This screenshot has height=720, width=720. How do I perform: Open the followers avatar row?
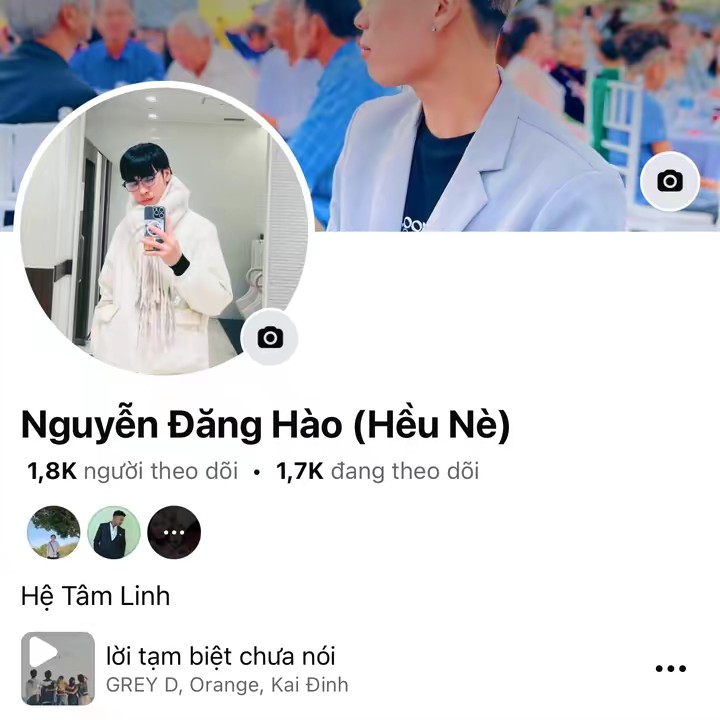113,532
